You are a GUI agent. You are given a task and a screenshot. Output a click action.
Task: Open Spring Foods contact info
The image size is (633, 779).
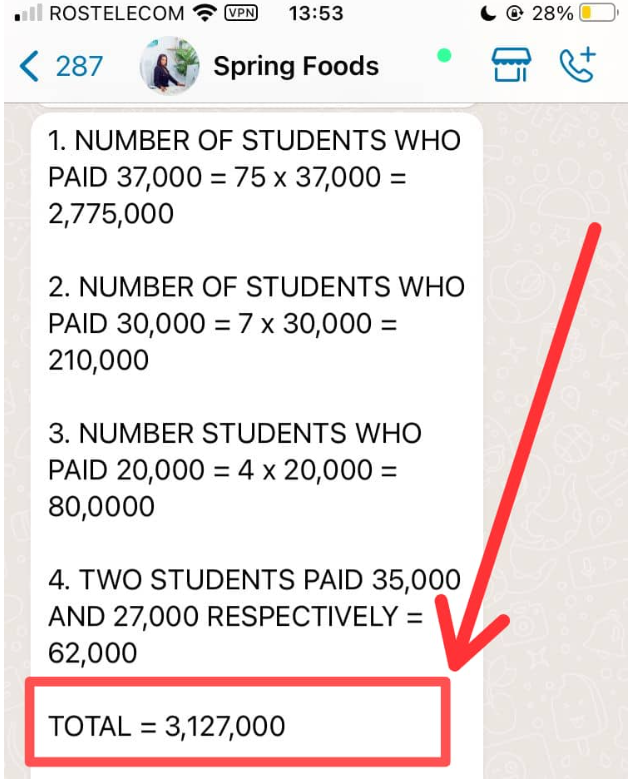pyautogui.click(x=296, y=67)
